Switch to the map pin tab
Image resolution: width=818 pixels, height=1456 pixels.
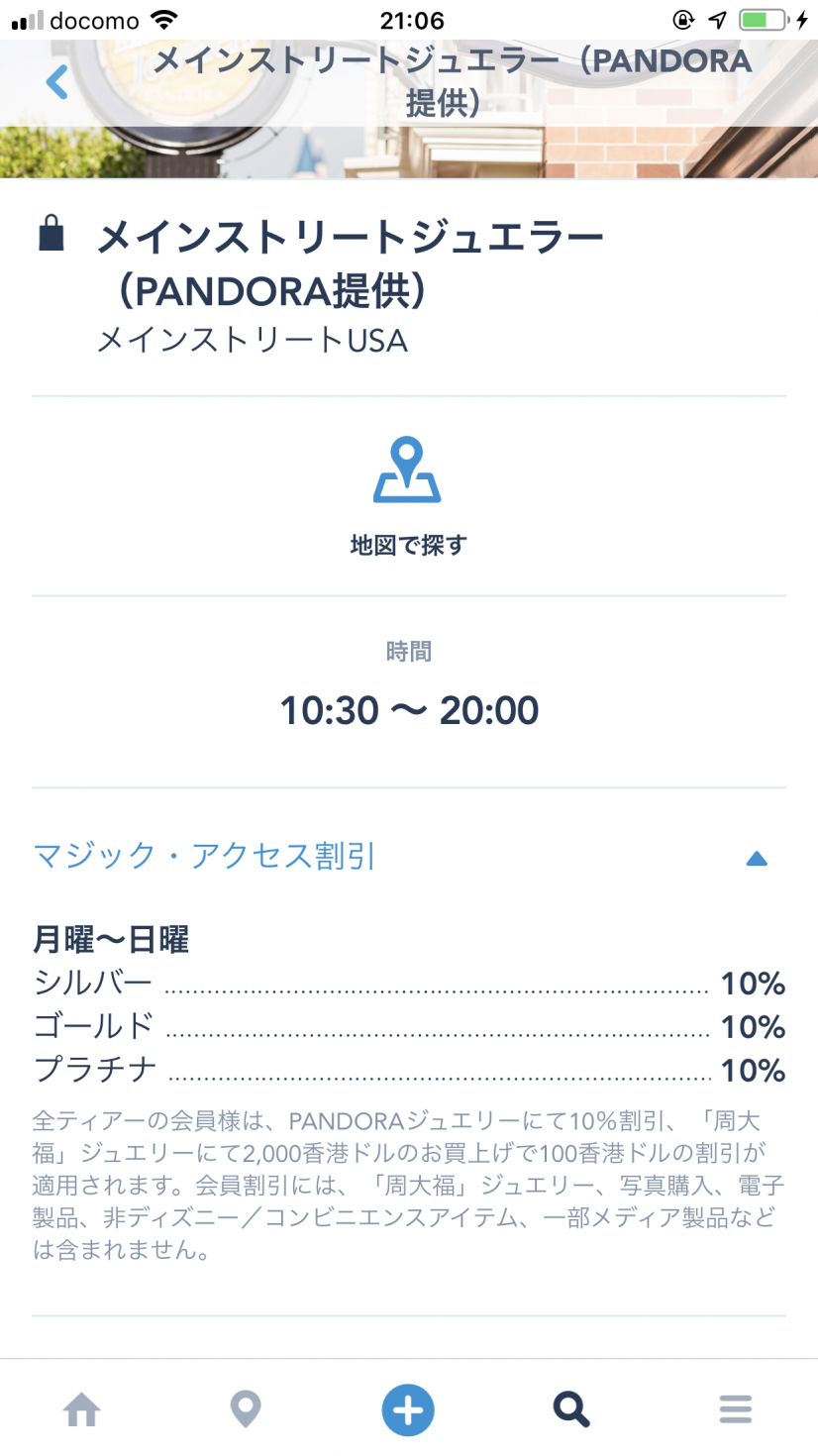(246, 1408)
